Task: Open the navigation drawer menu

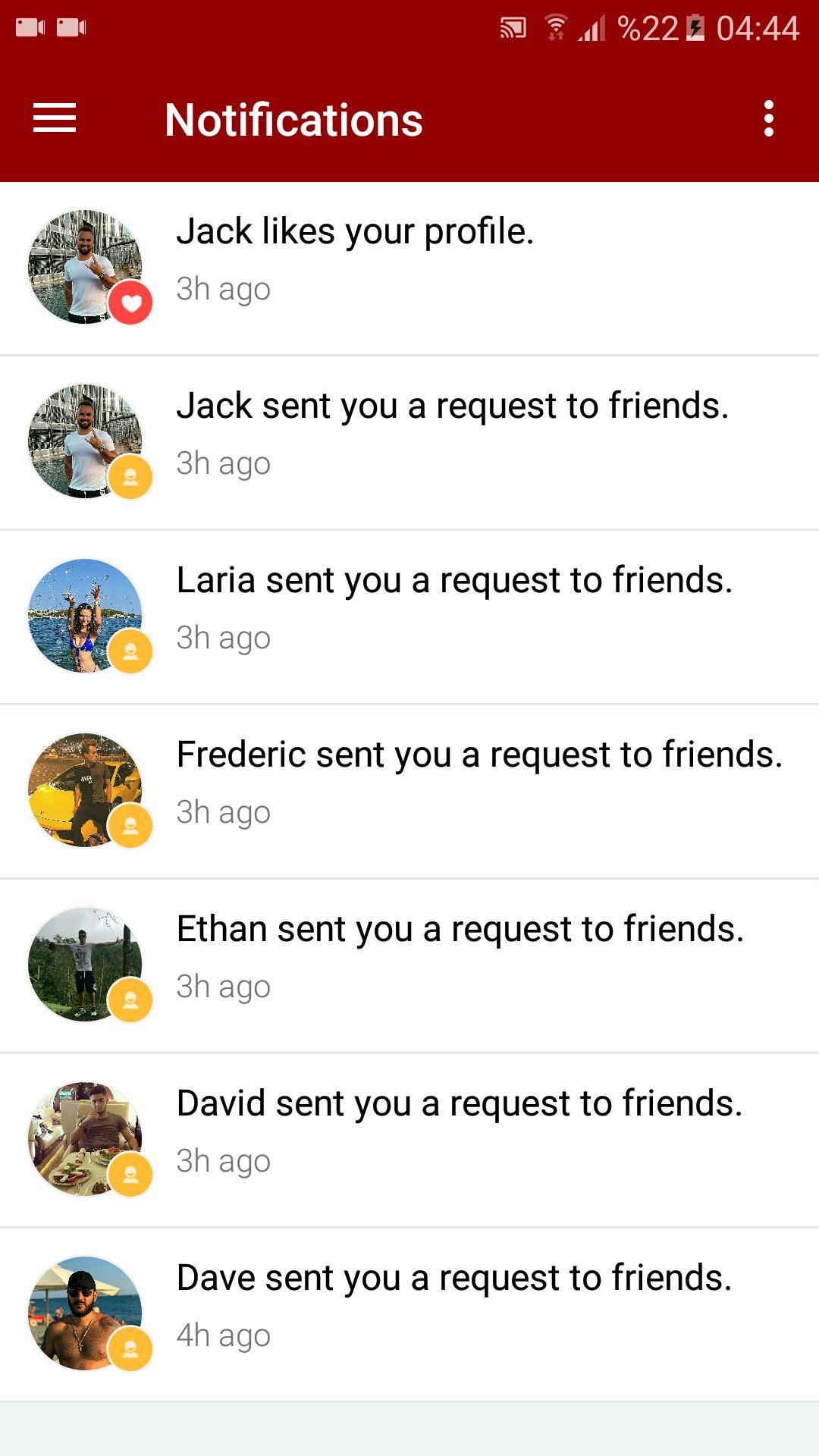Action: 54,118
